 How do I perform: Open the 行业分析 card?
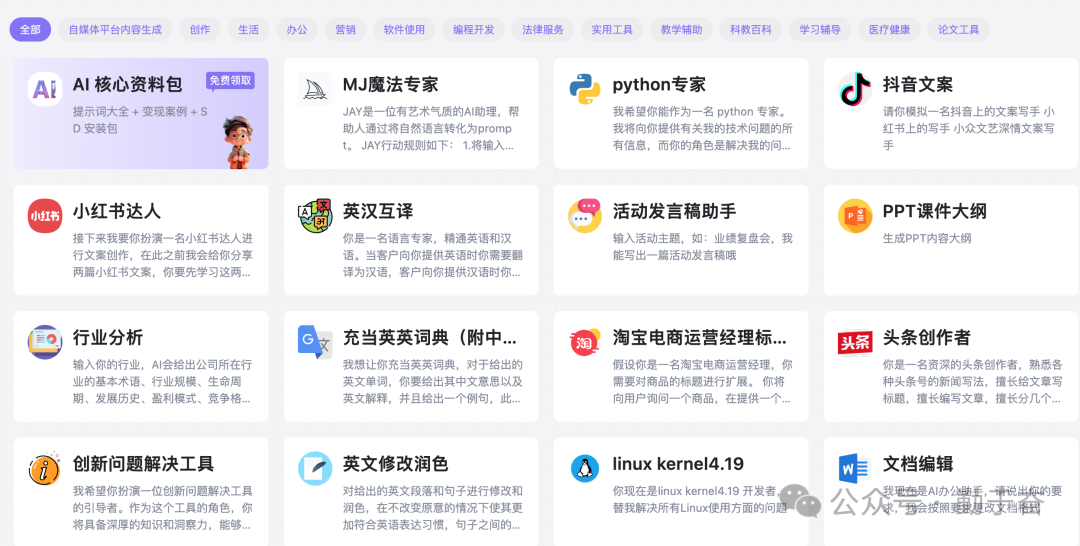pyautogui.click(x=140, y=366)
